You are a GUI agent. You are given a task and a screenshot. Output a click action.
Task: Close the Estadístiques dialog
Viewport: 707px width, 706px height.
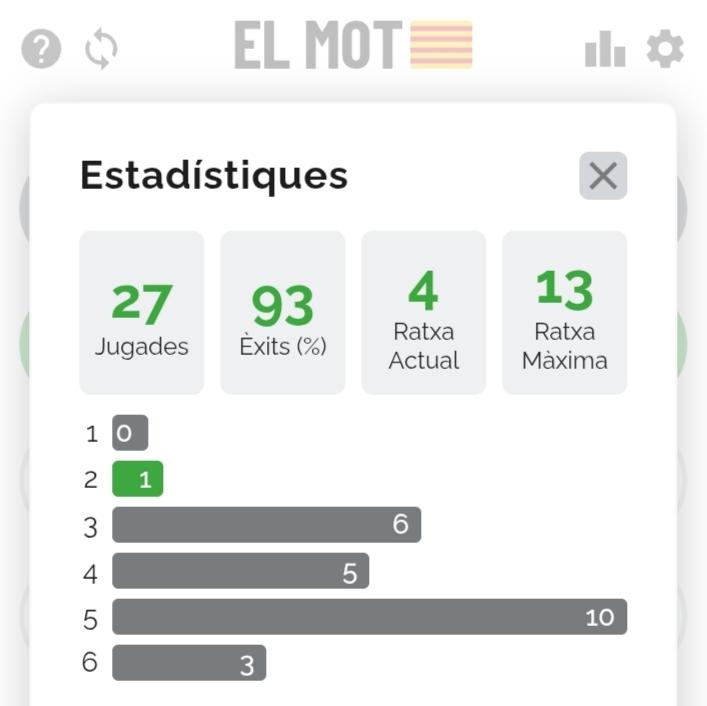[603, 176]
